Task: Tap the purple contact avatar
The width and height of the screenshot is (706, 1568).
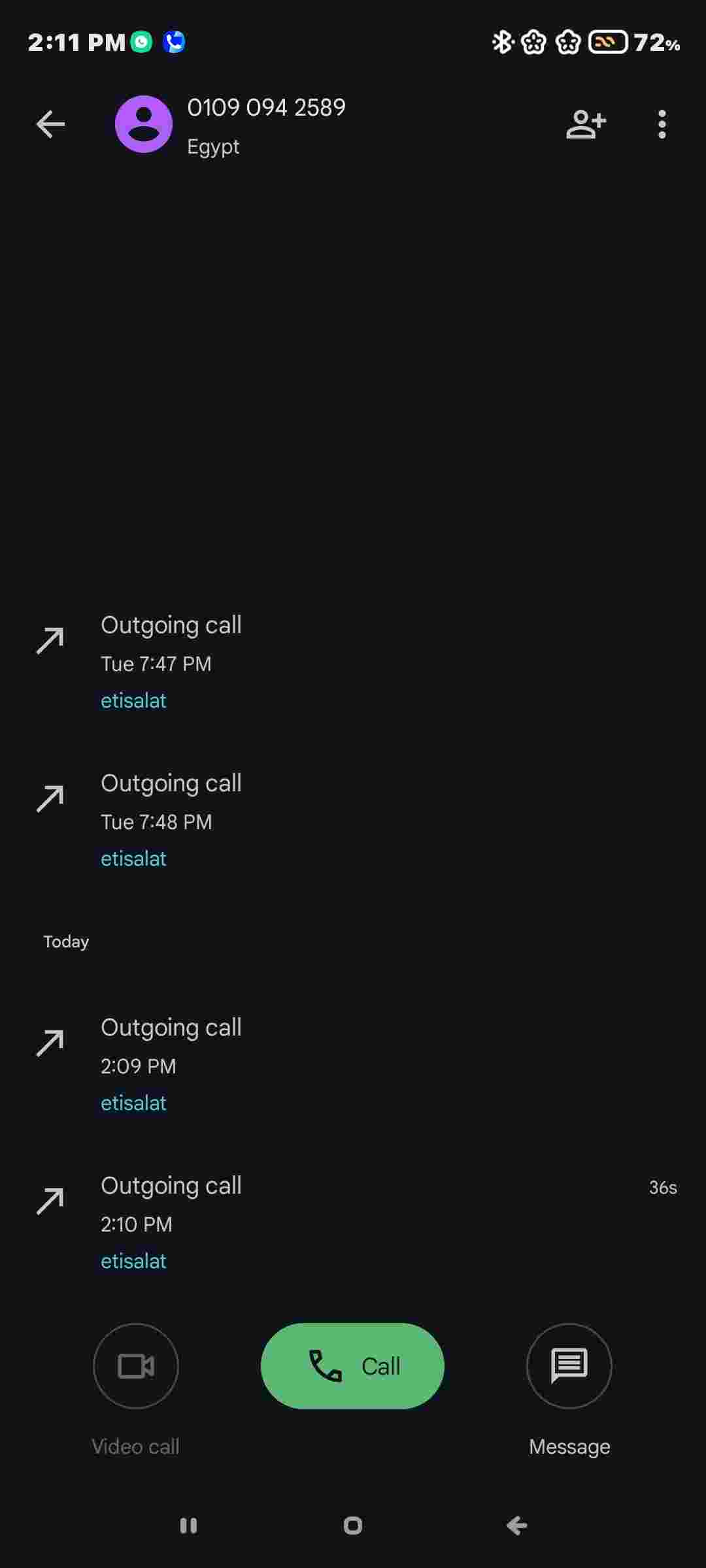Action: pyautogui.click(x=144, y=124)
